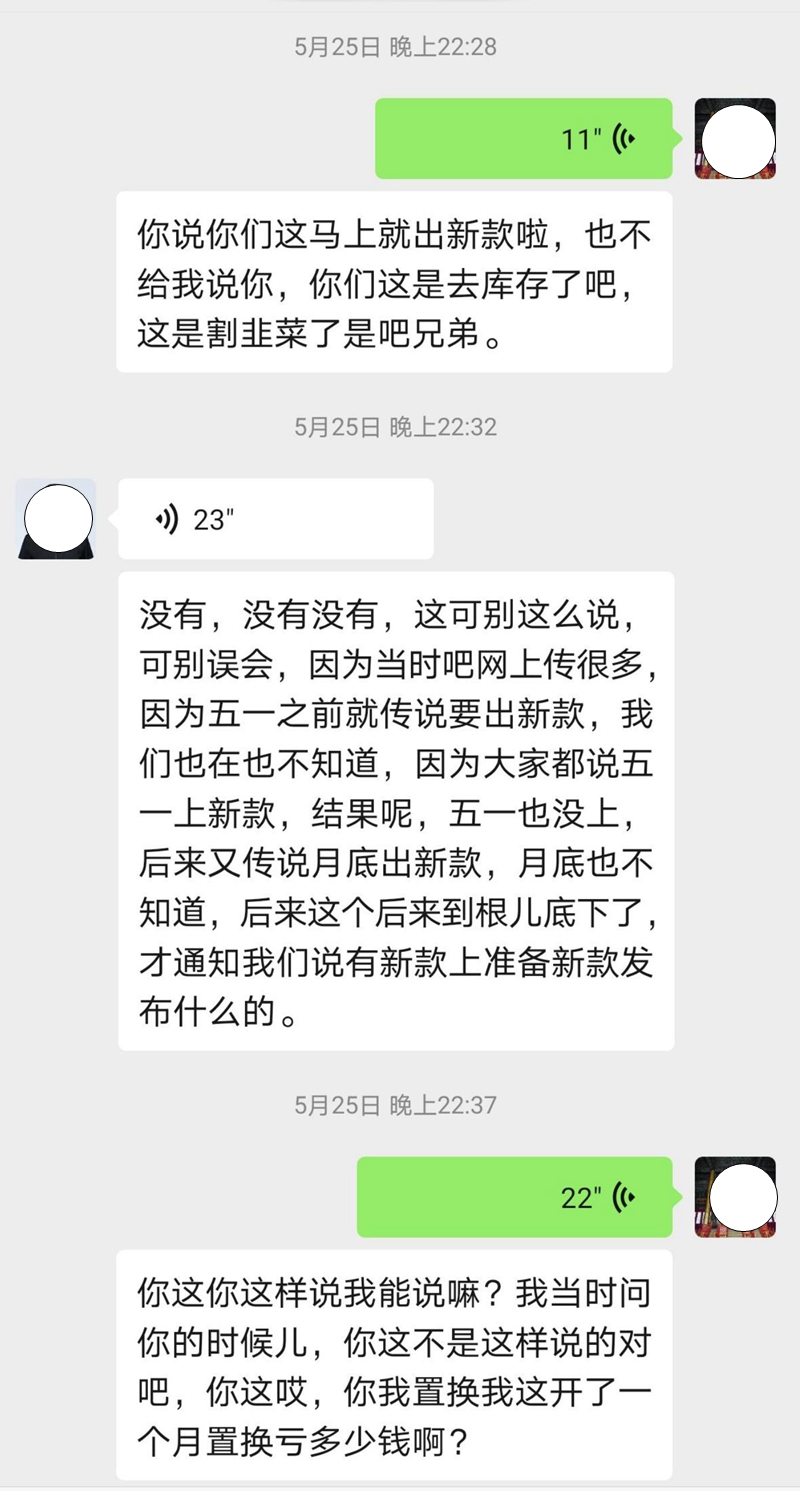Open my avatar beside the 11" voice message

coord(735,139)
